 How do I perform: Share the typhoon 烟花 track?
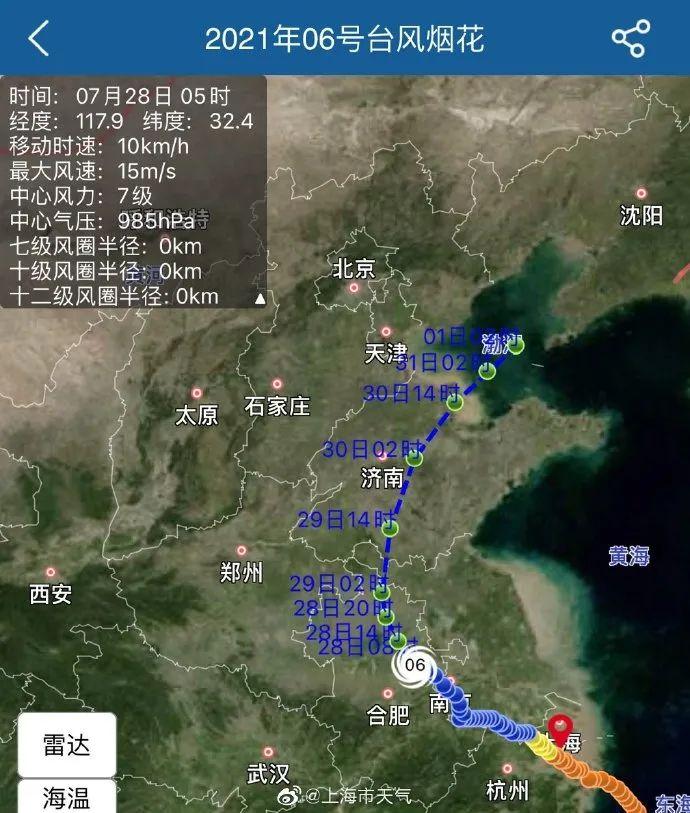click(x=630, y=38)
